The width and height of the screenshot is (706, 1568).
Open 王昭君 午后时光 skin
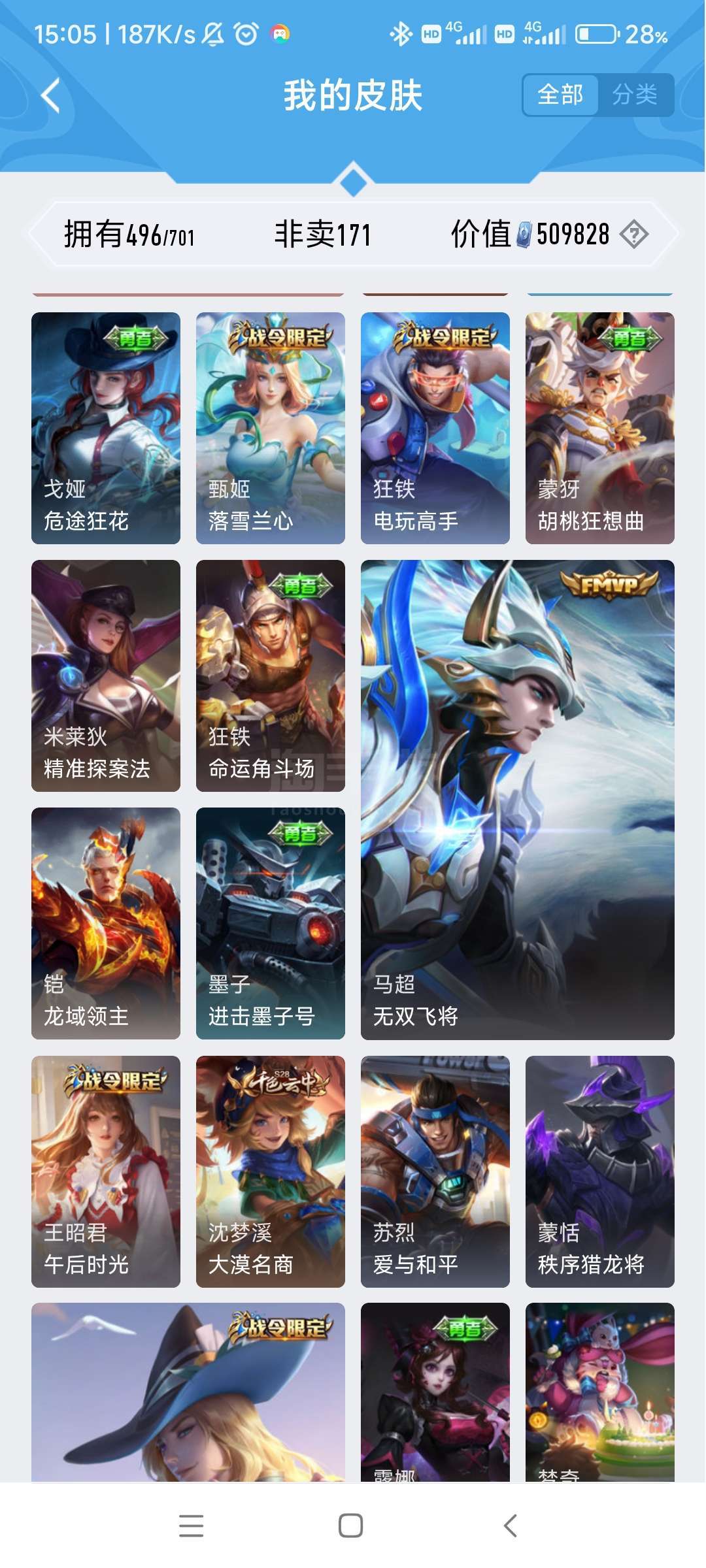(106, 1171)
